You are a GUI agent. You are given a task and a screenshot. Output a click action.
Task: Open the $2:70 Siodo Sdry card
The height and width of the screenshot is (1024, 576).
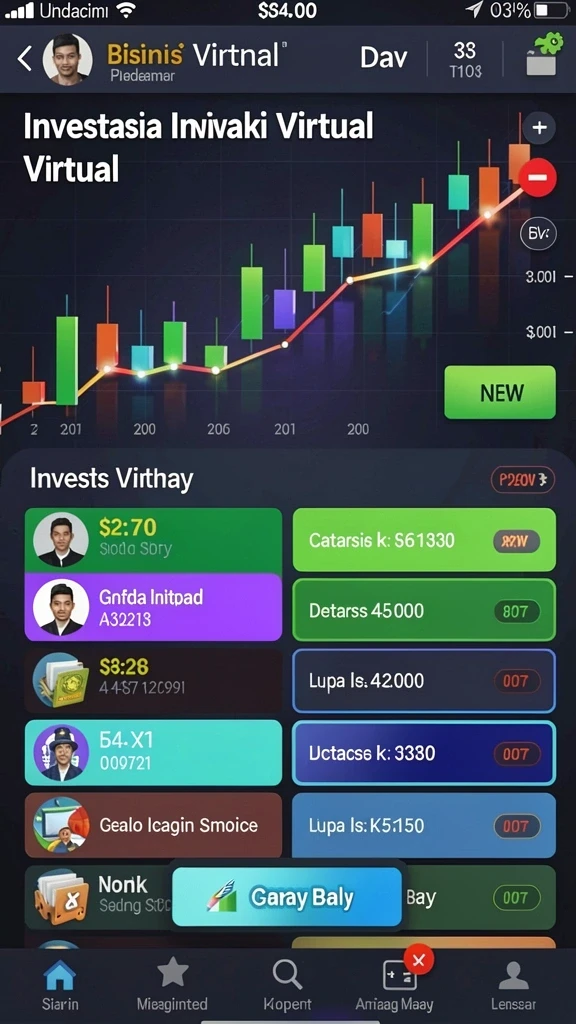(x=153, y=540)
